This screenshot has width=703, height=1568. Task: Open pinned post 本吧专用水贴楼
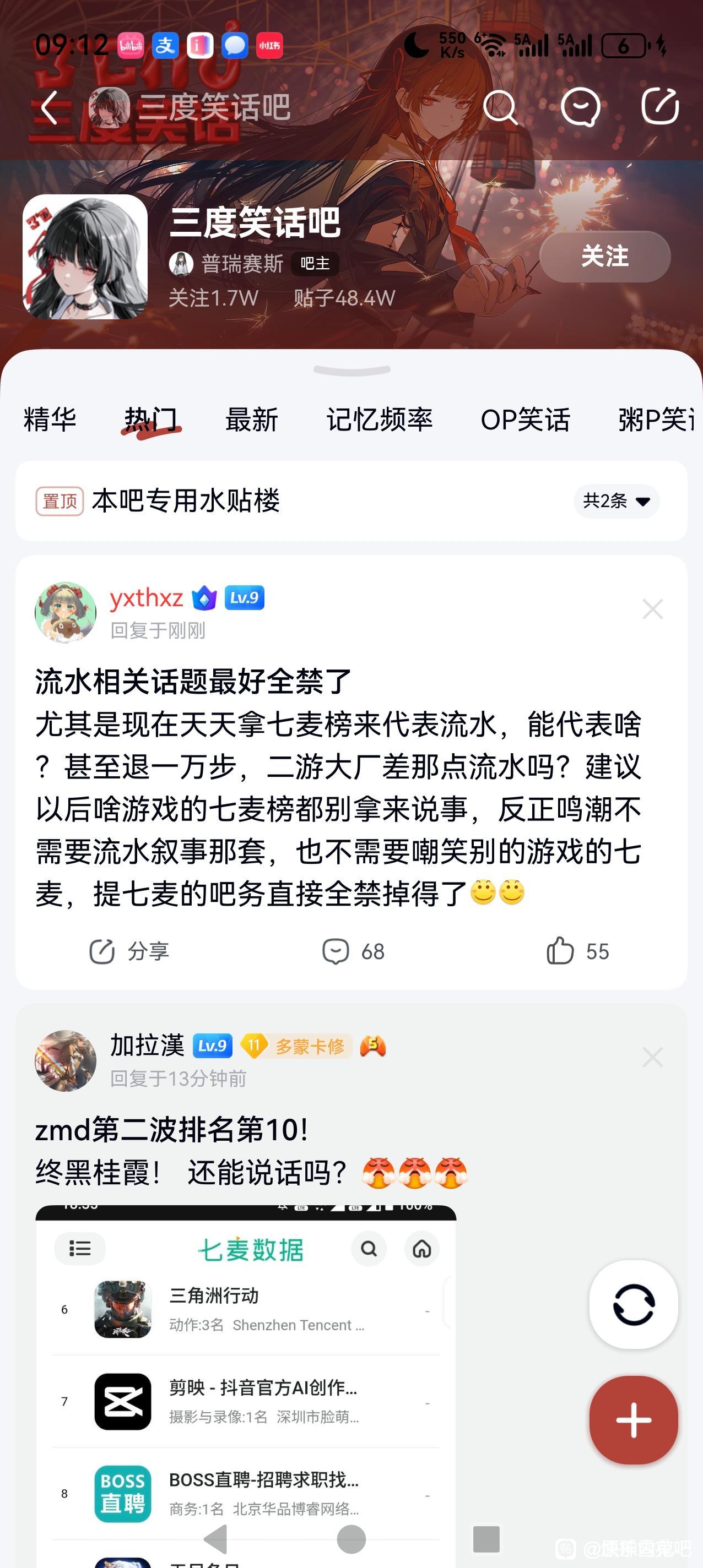[186, 501]
